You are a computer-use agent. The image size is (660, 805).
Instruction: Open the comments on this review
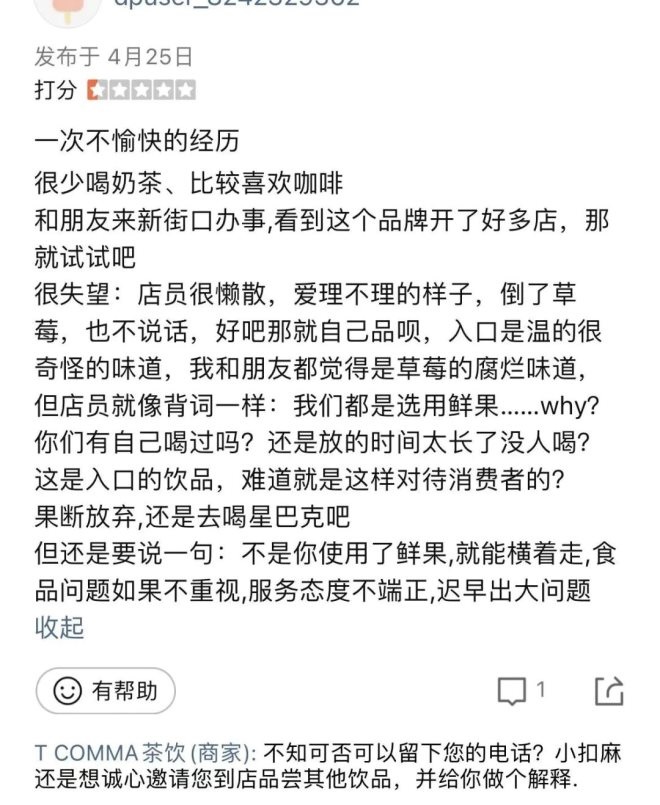pos(522,690)
